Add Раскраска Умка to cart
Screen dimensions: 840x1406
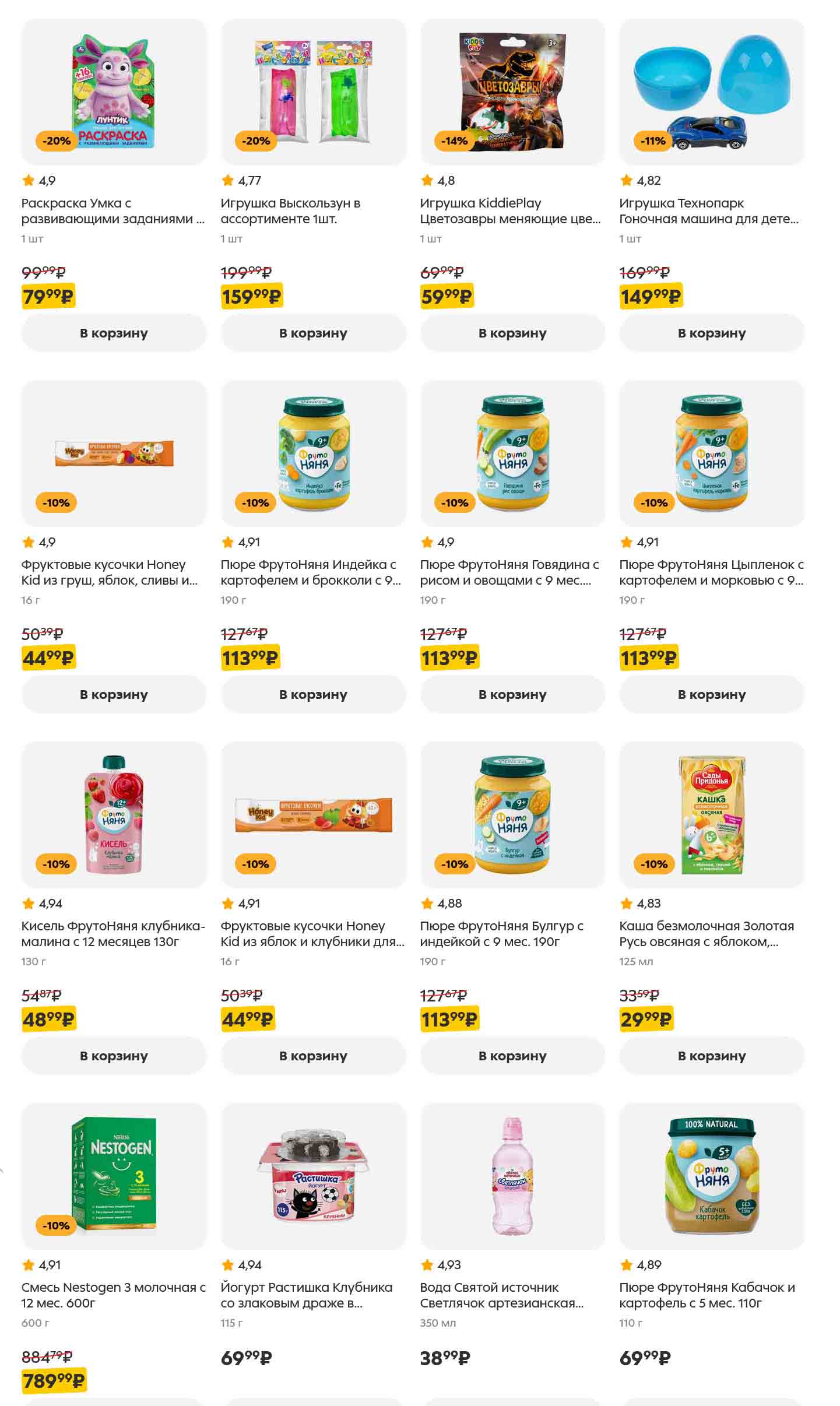pos(114,333)
